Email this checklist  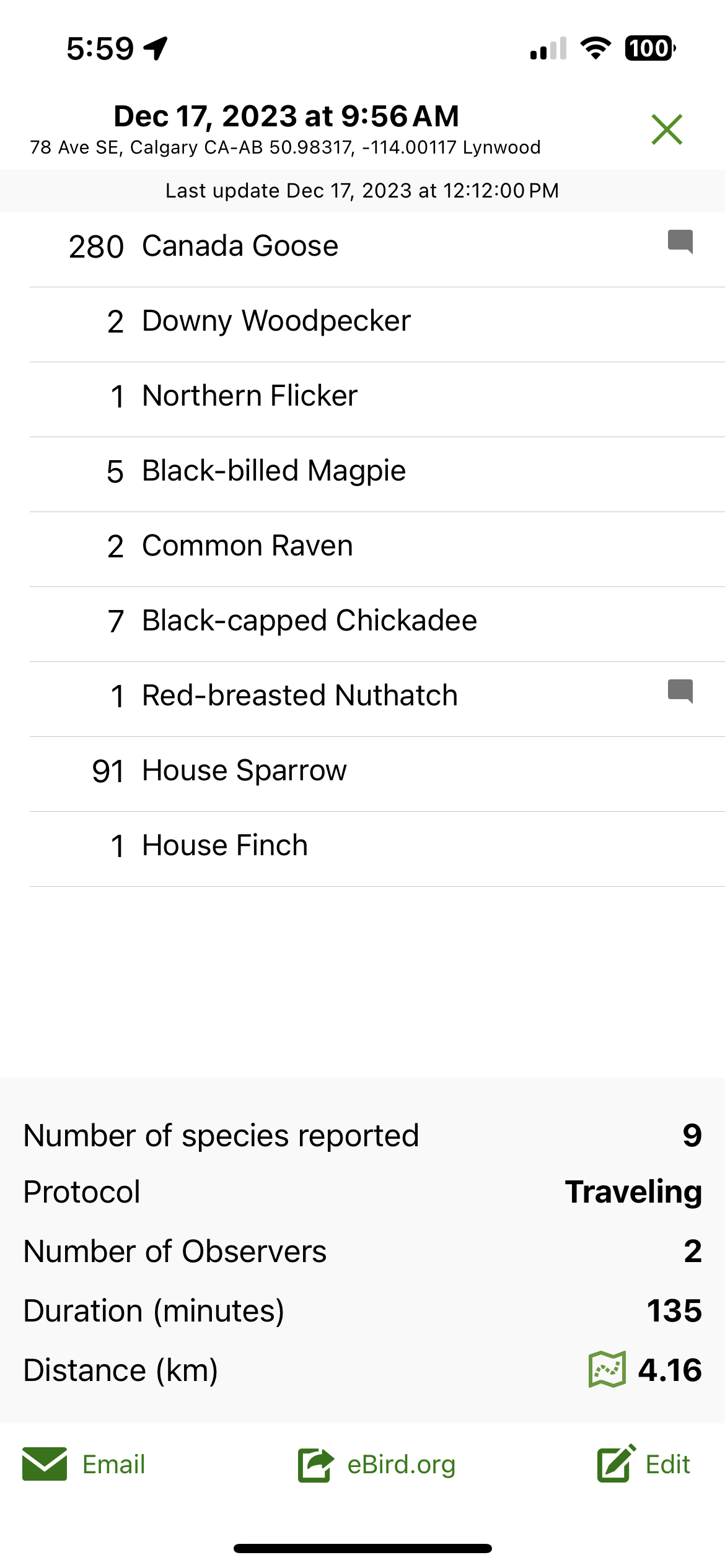[84, 1464]
